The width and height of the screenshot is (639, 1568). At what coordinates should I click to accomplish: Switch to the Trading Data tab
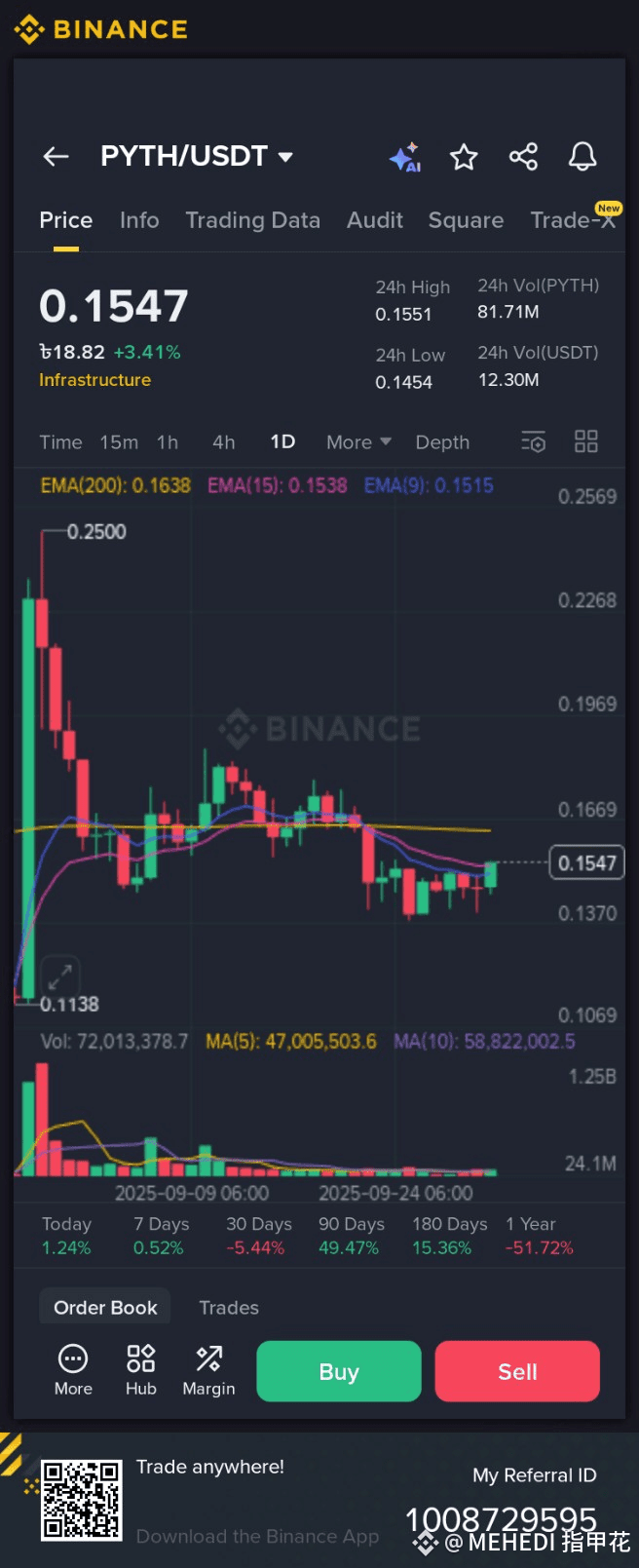click(x=253, y=220)
